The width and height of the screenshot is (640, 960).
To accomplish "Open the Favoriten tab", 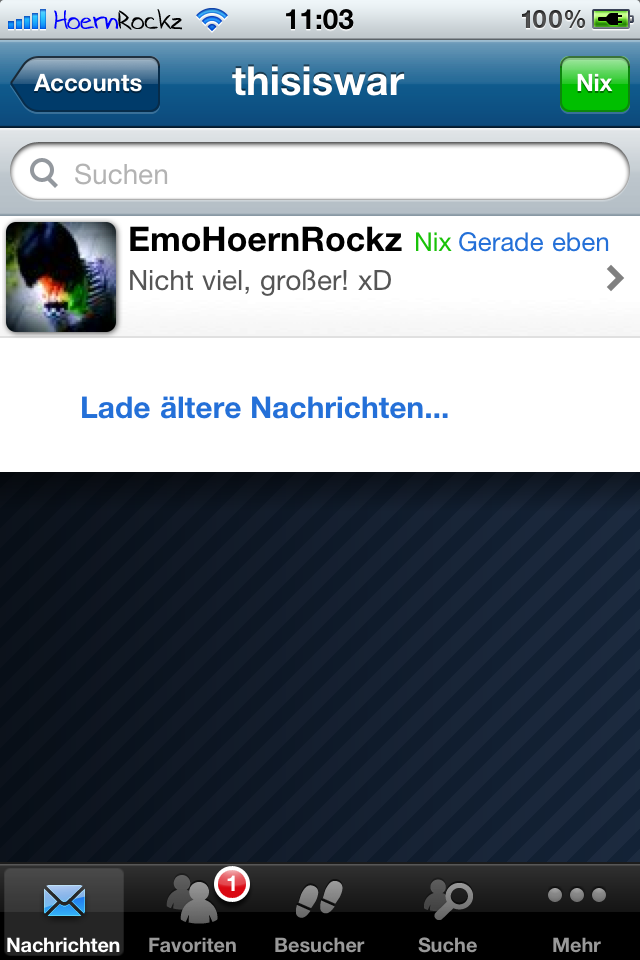I will click(192, 912).
